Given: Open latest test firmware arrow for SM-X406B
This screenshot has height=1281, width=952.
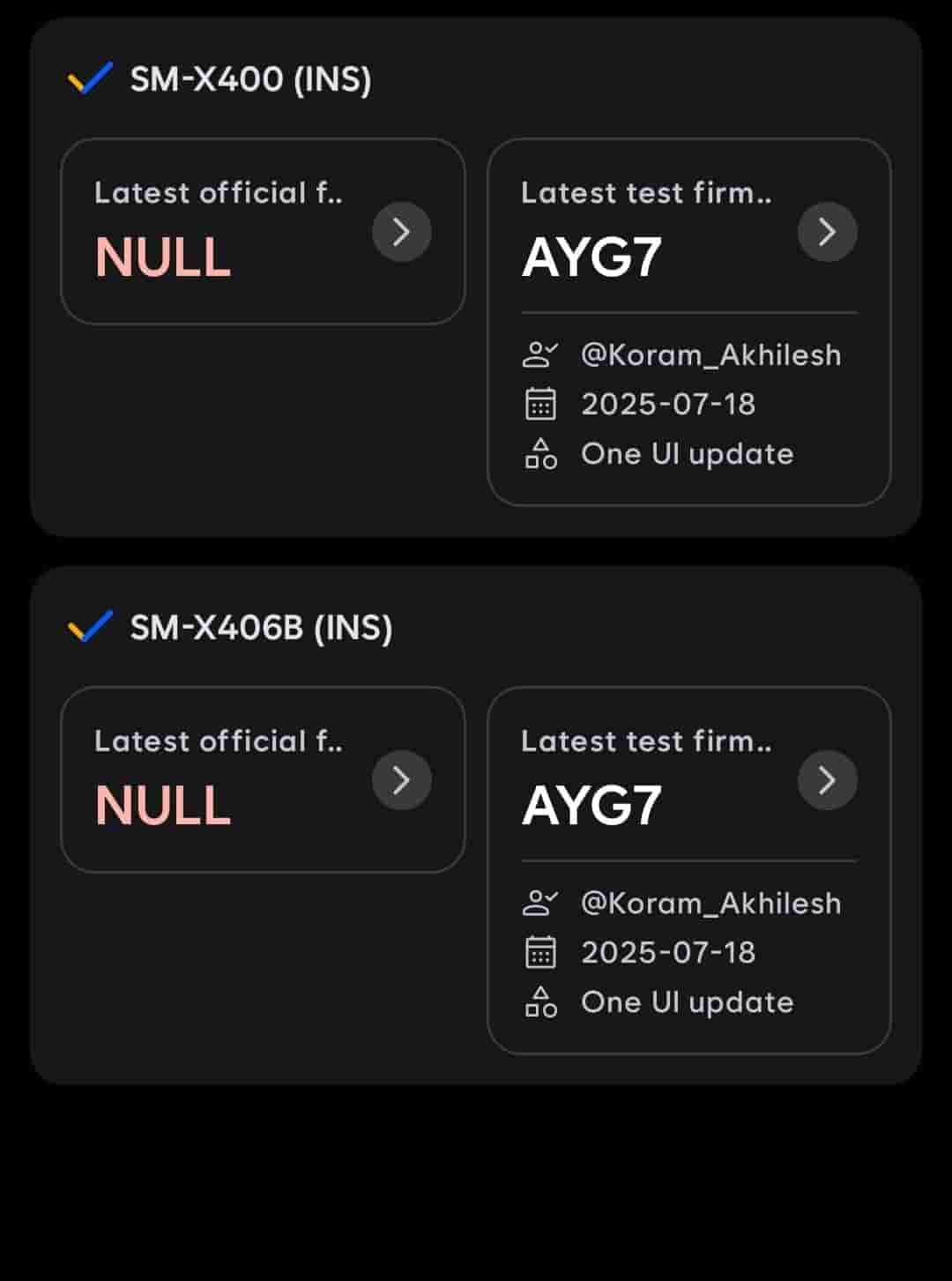Looking at the screenshot, I should pos(827,780).
